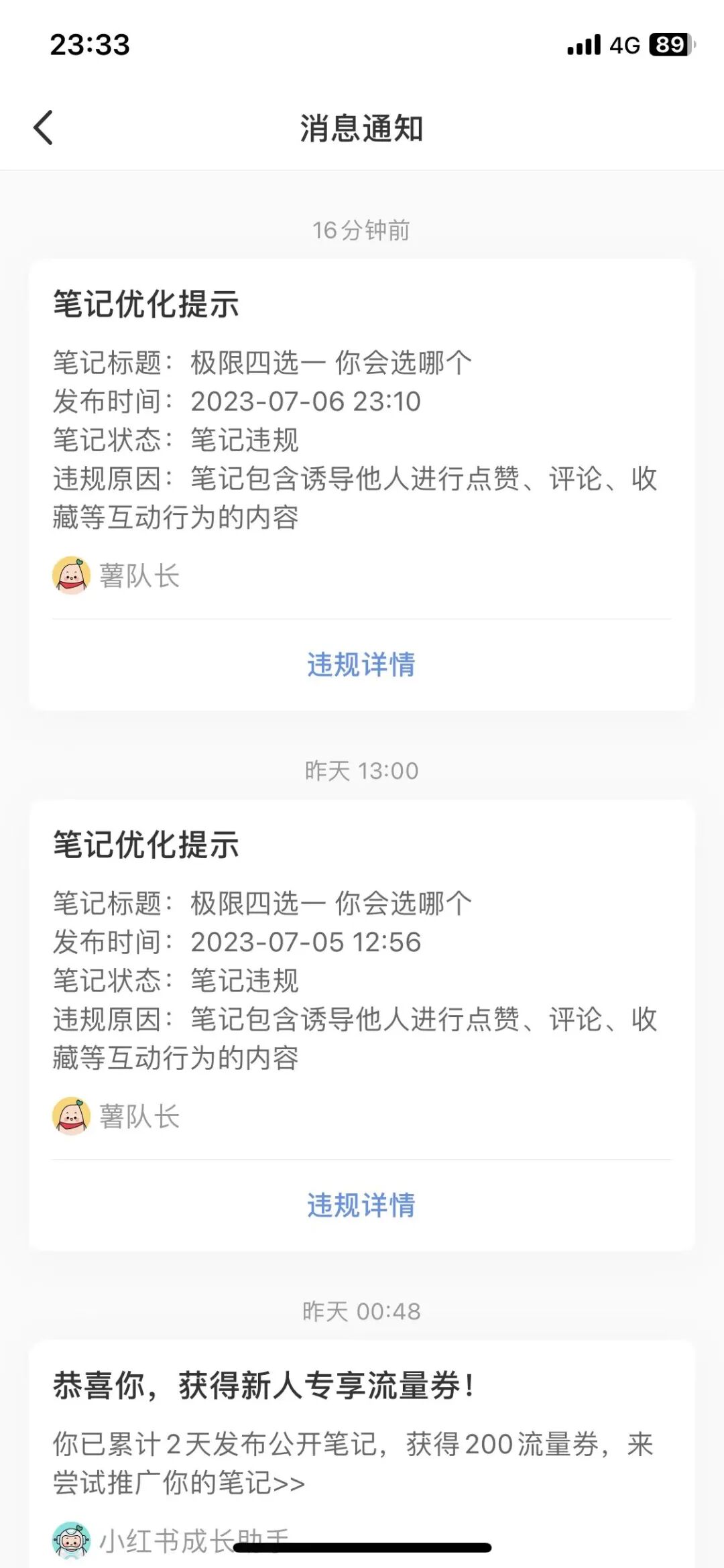Open 违规详情 for the 2023-07-05 12:56 note
This screenshot has width=724, height=1568.
pyautogui.click(x=361, y=1205)
